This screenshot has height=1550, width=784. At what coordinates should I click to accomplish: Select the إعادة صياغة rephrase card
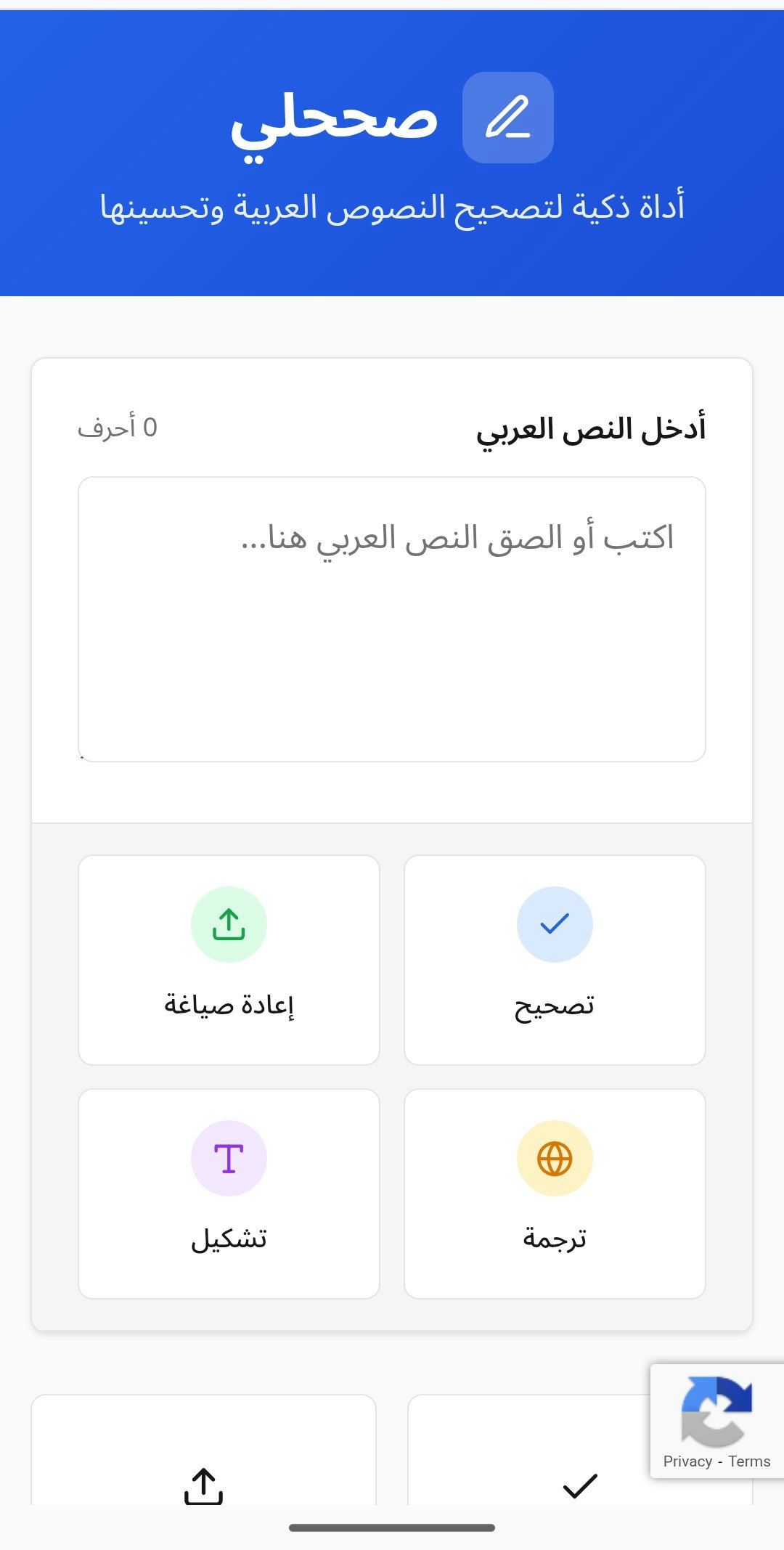pyautogui.click(x=229, y=958)
